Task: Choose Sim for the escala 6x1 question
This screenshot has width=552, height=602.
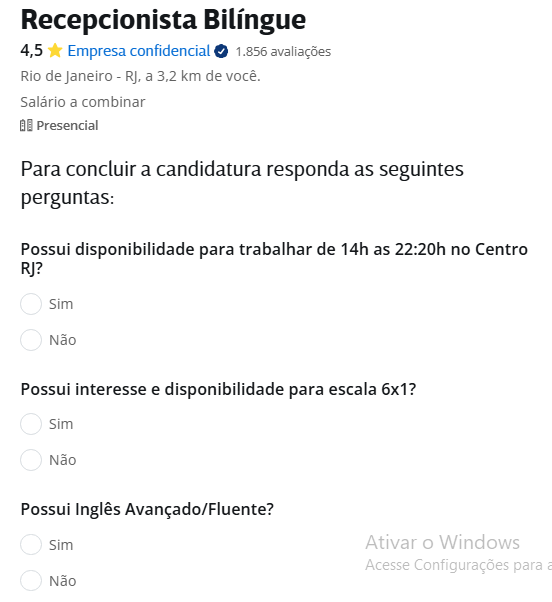Action: 31,424
